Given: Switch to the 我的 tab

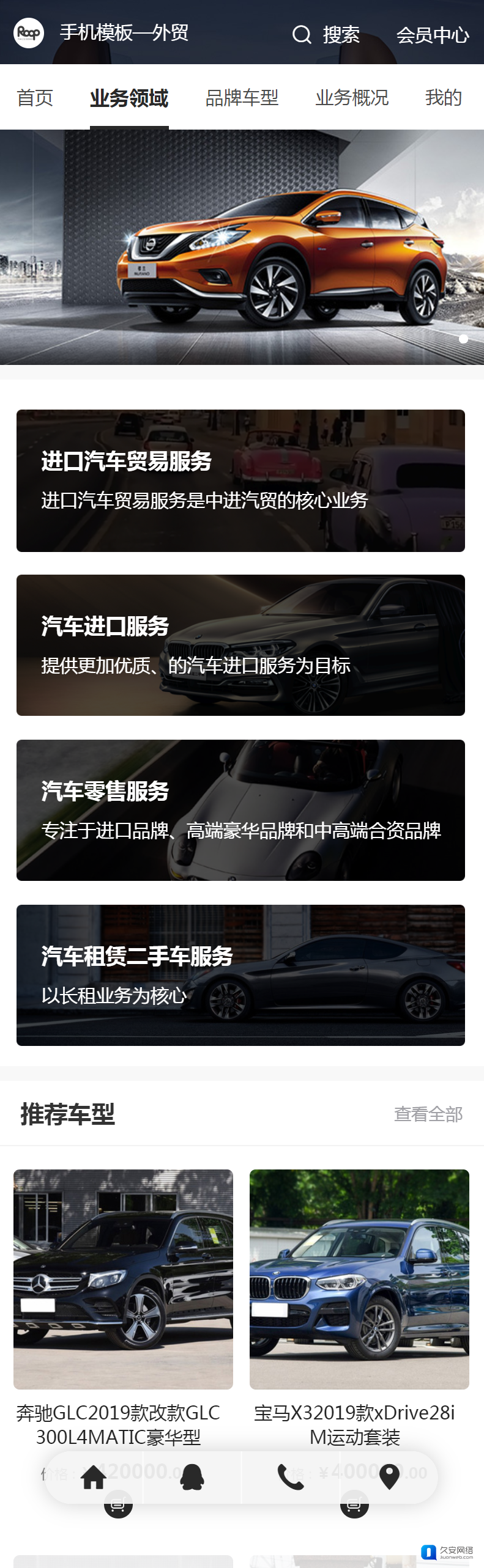Looking at the screenshot, I should 443,98.
